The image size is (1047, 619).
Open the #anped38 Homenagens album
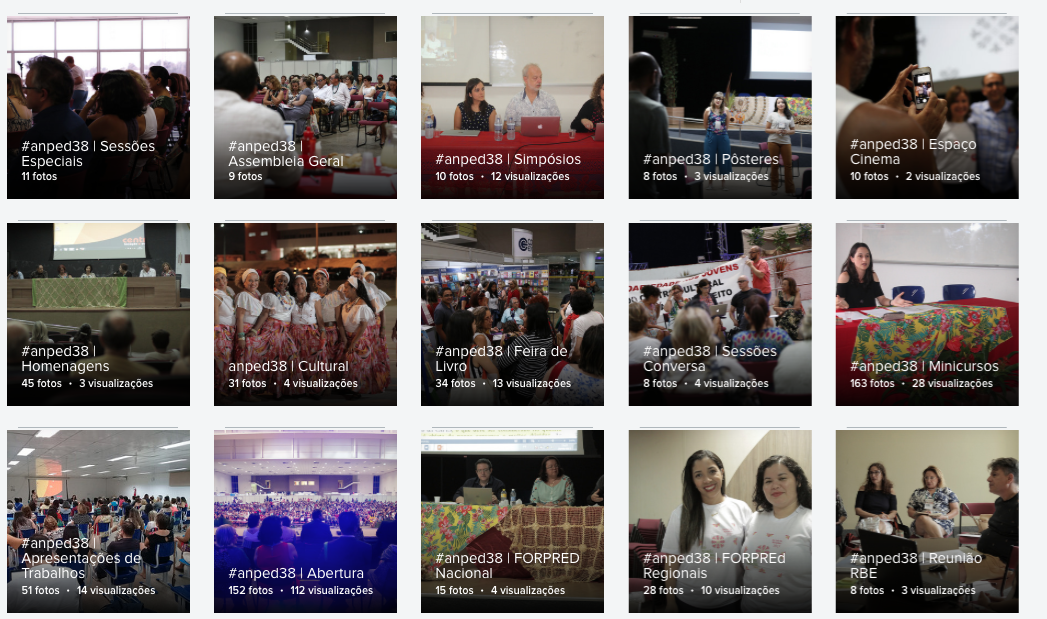[x=98, y=314]
